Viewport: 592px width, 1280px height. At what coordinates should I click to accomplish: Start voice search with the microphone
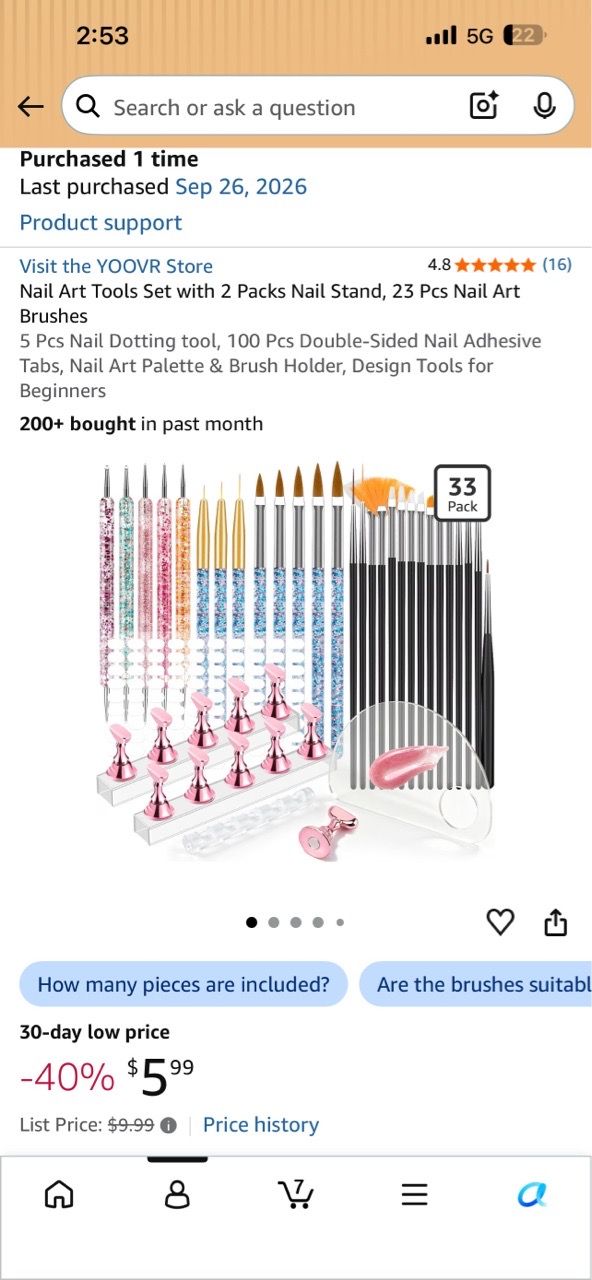click(x=544, y=106)
